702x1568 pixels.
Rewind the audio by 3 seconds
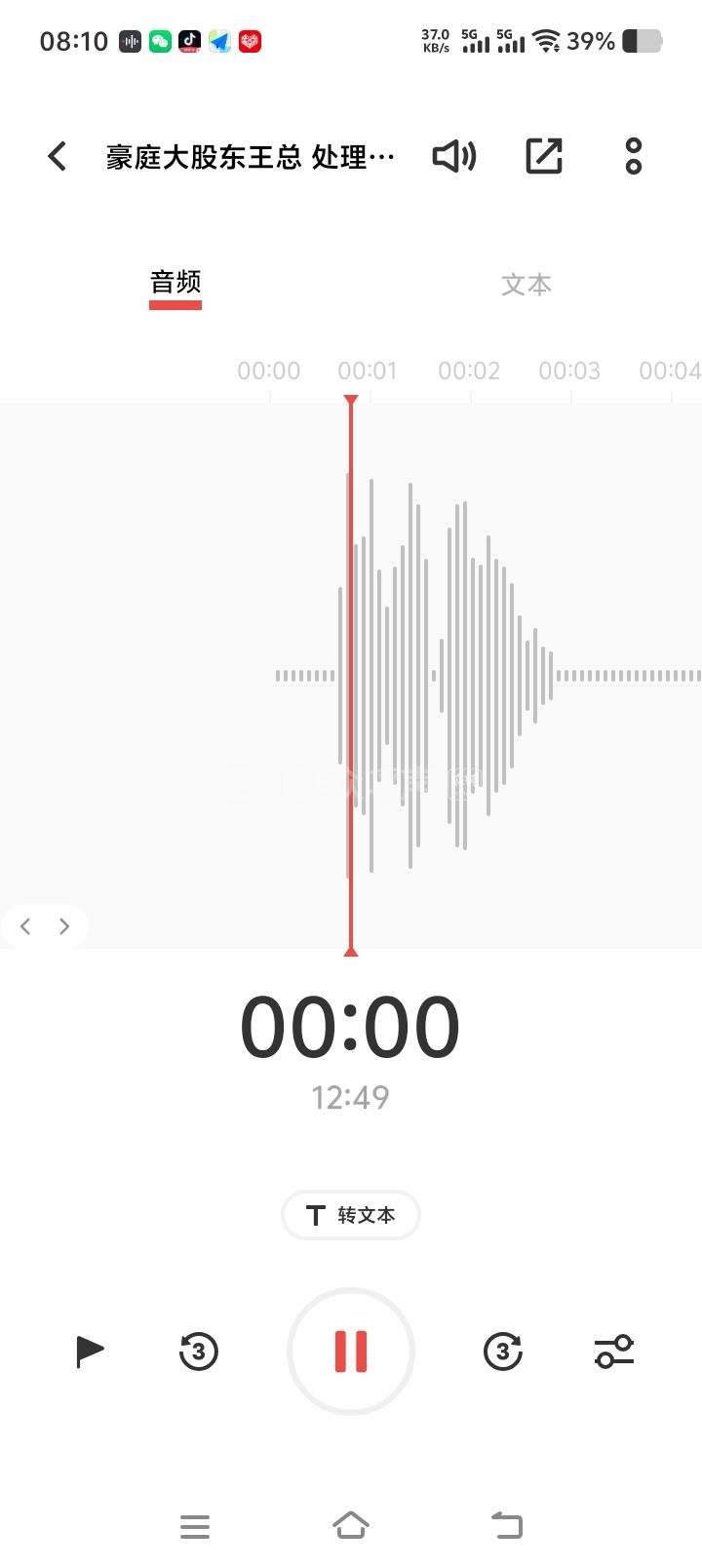199,1352
